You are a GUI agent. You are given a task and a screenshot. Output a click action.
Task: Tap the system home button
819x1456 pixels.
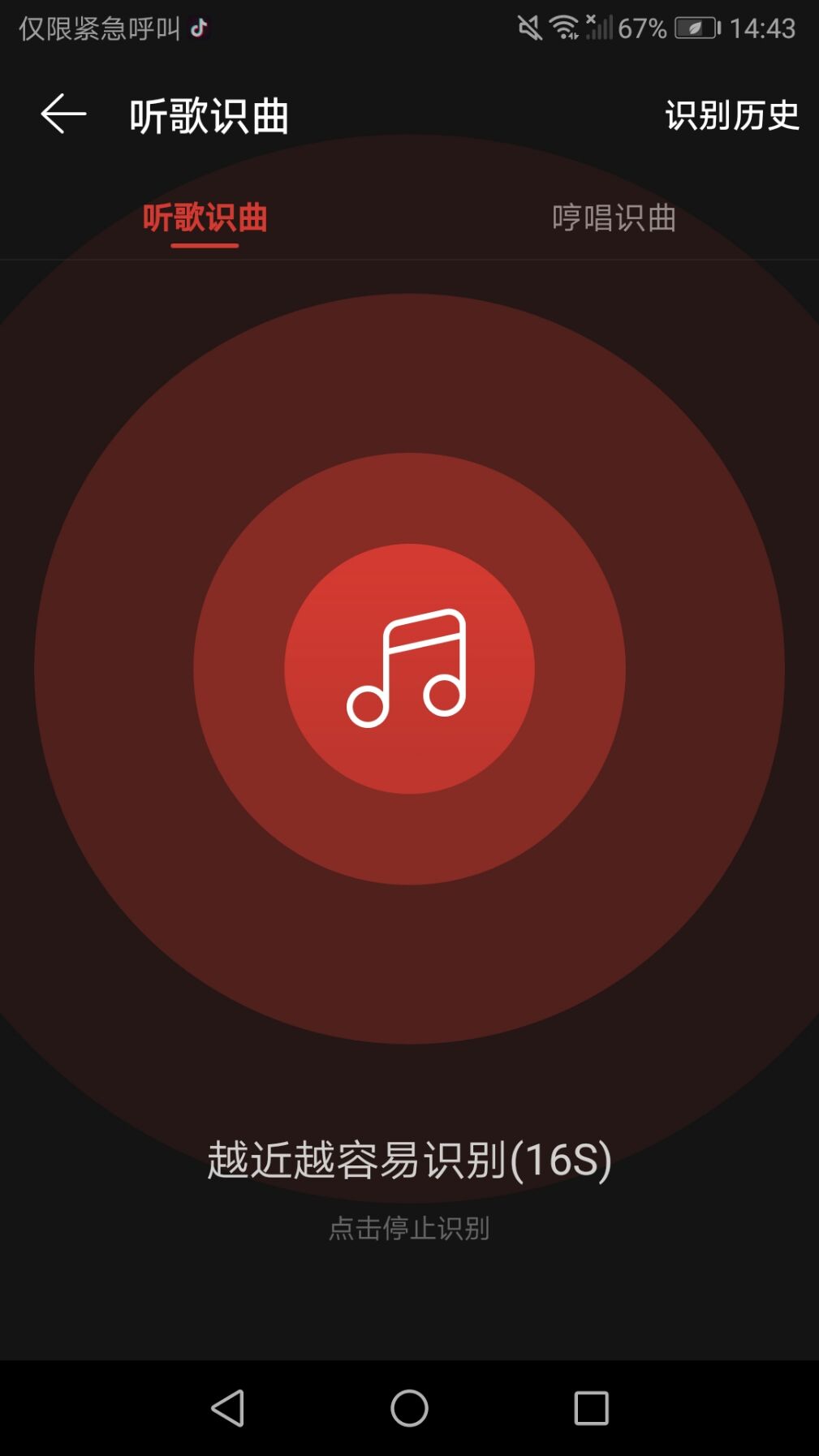[x=409, y=1407]
